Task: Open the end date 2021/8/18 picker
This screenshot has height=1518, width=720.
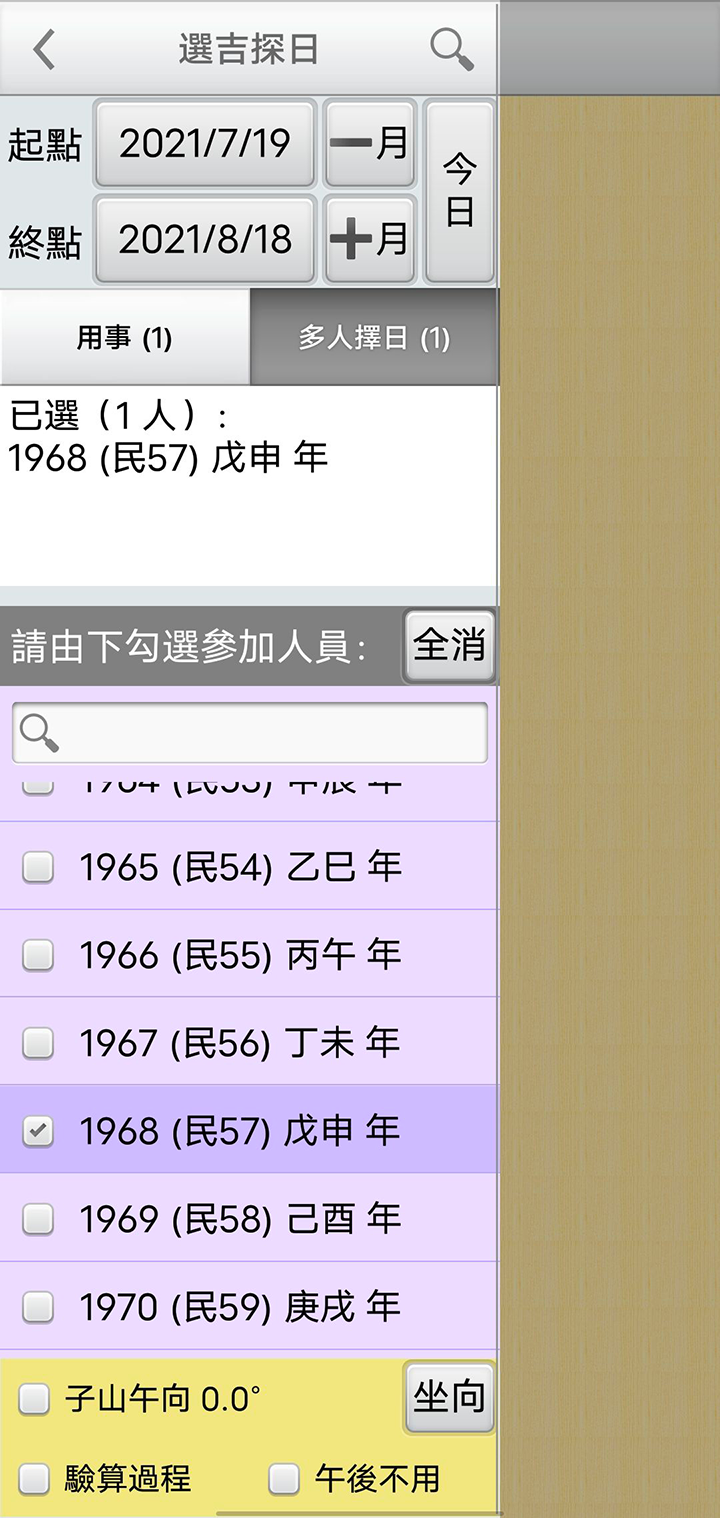Action: point(204,239)
